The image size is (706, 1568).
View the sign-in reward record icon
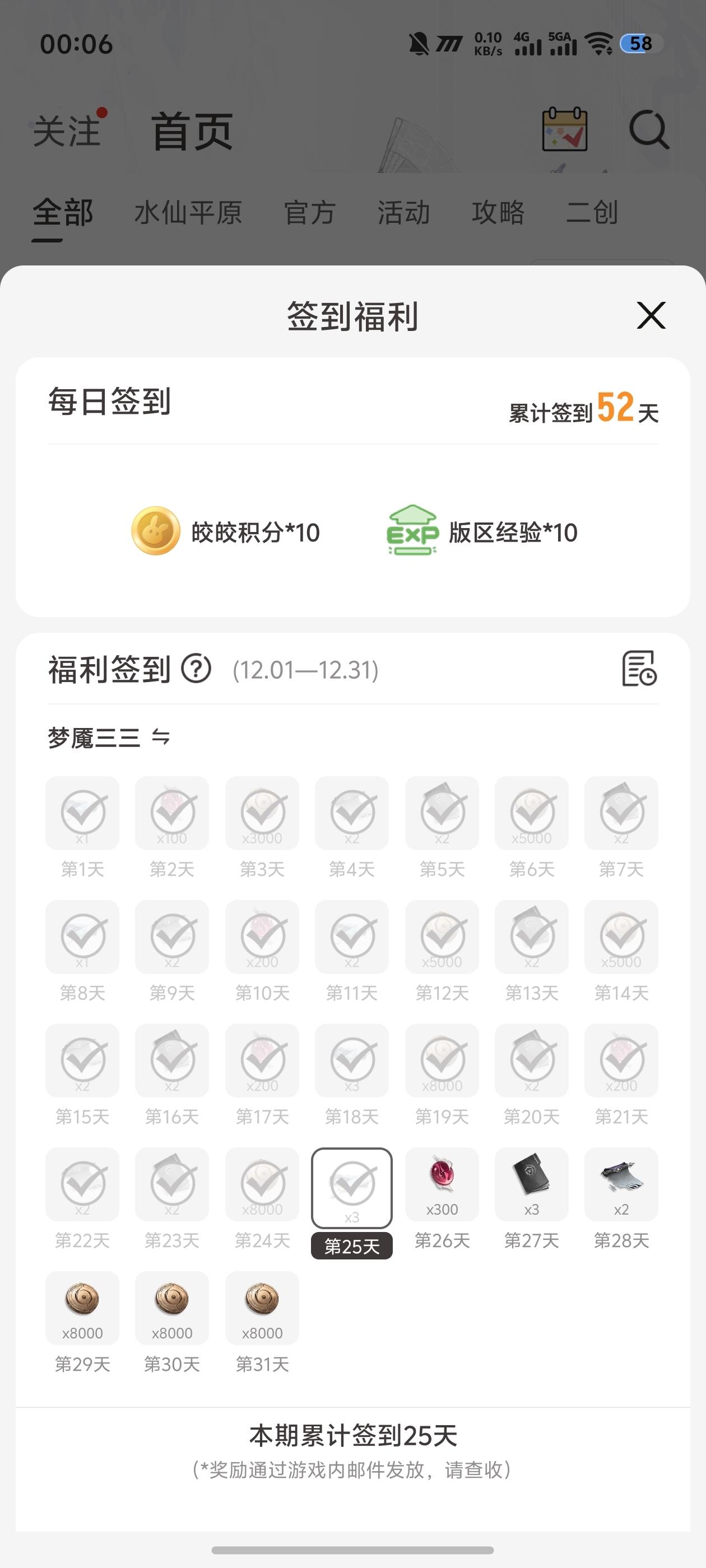point(638,668)
